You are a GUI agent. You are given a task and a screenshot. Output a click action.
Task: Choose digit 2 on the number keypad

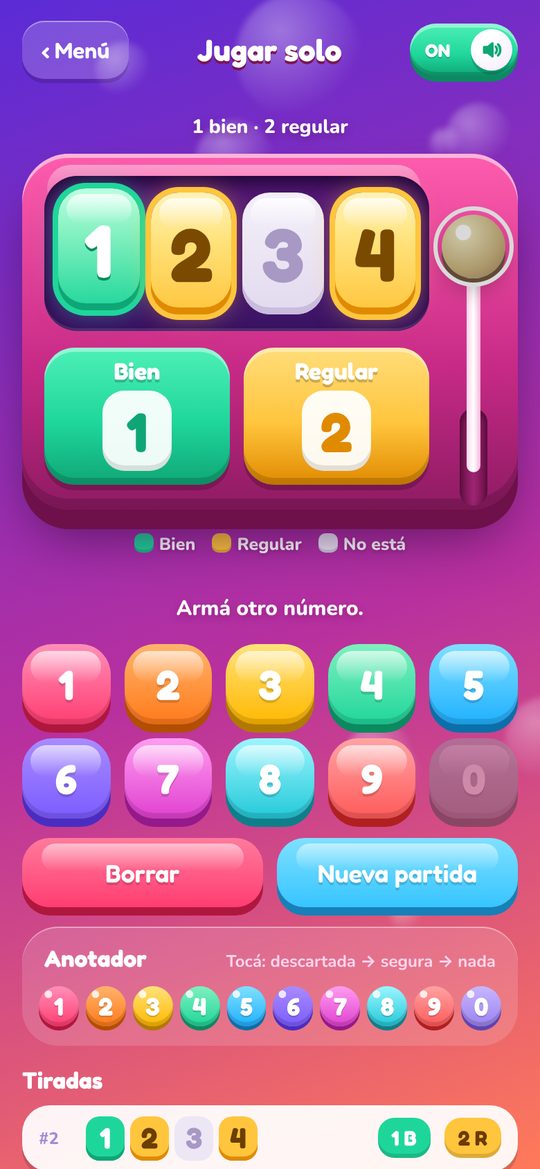(x=168, y=687)
